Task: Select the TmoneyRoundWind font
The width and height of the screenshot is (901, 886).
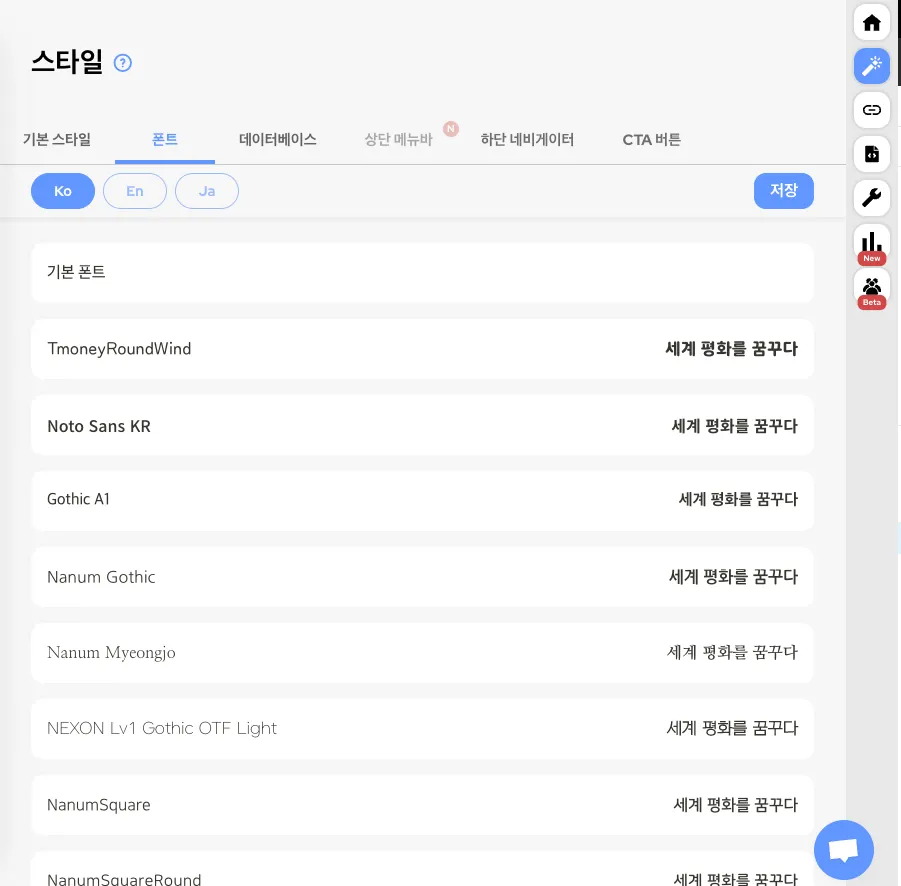Action: point(422,349)
